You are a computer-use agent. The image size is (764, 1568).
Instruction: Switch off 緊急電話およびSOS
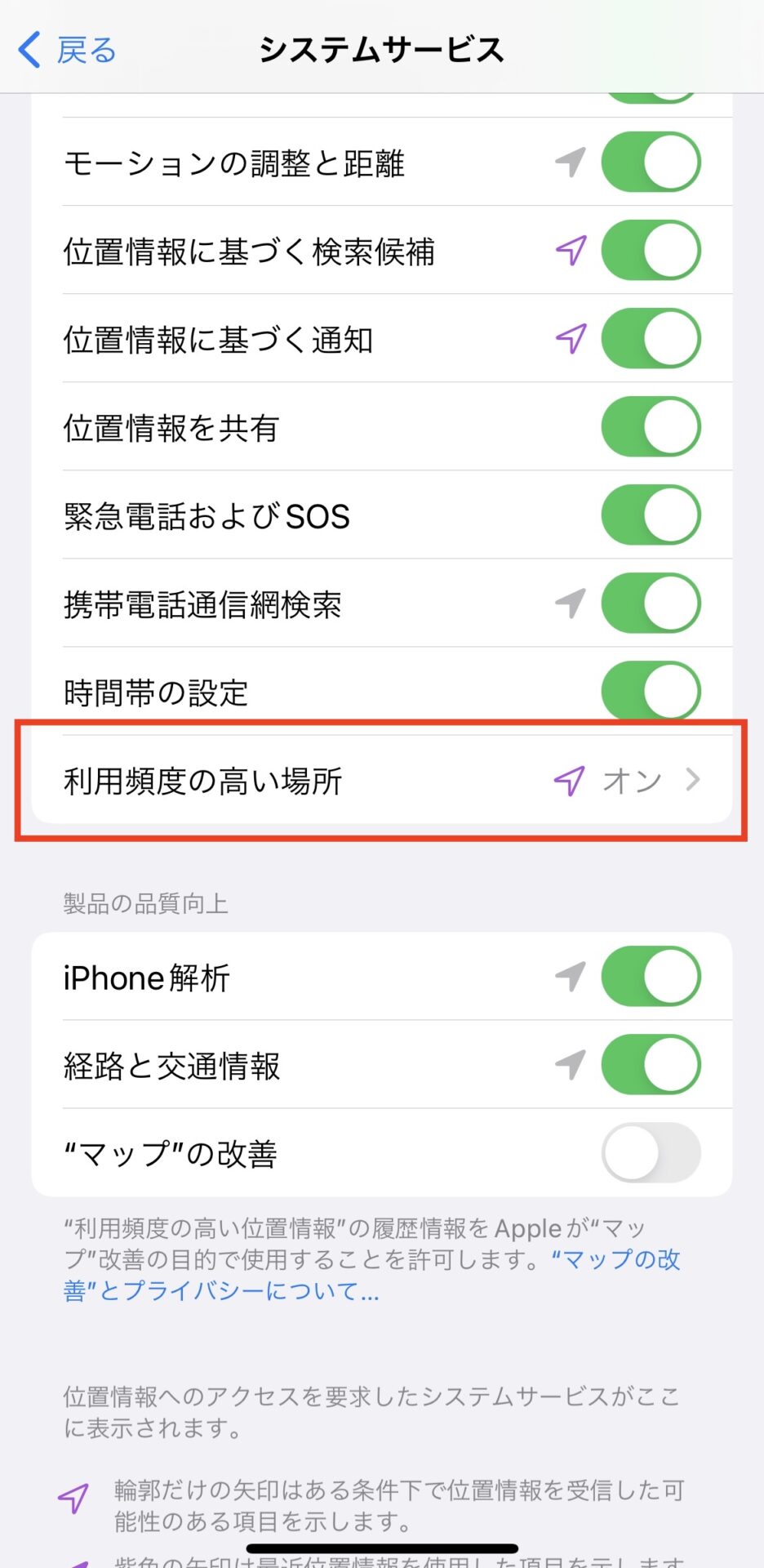click(x=651, y=515)
